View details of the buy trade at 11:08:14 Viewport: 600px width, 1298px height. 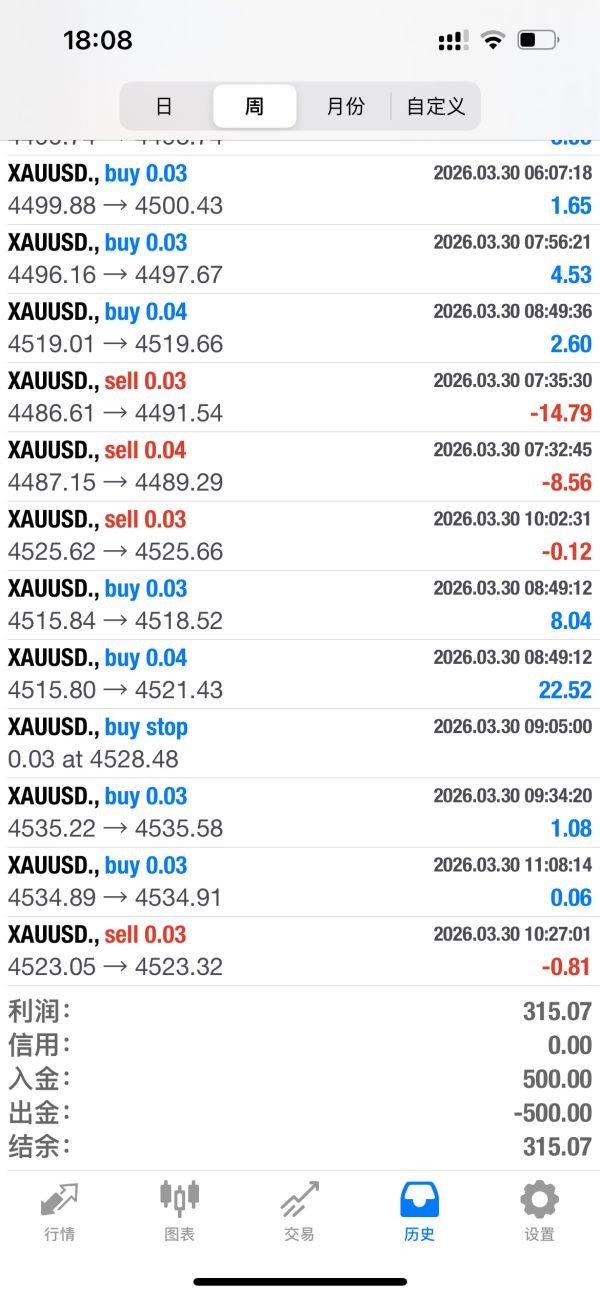pos(300,882)
